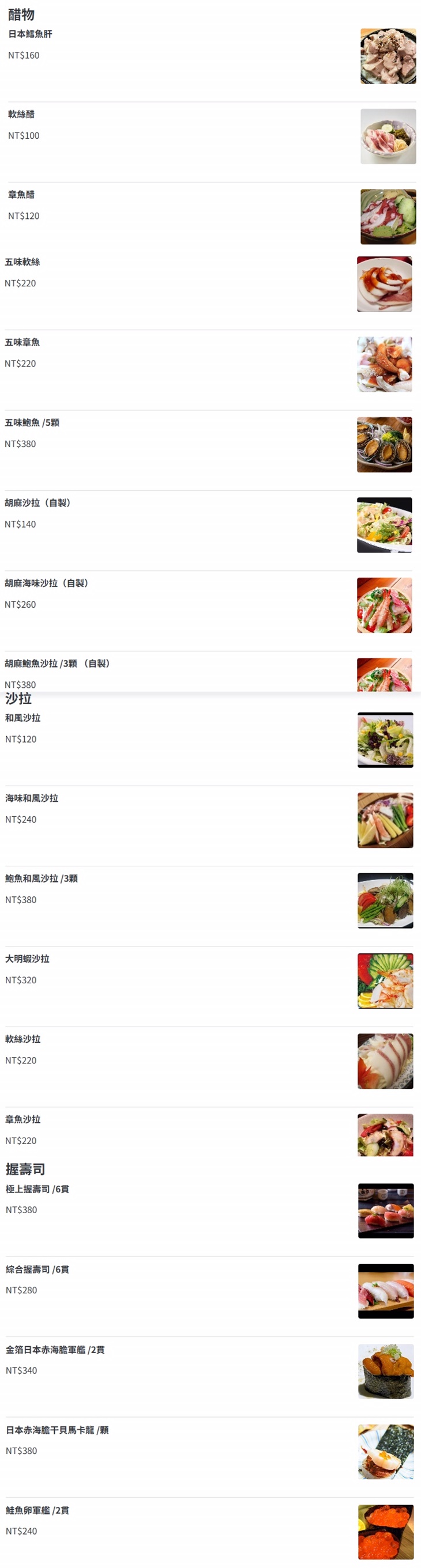Open the 和風沙拉 item
Image resolution: width=421 pixels, height=1568 pixels.
point(23,718)
